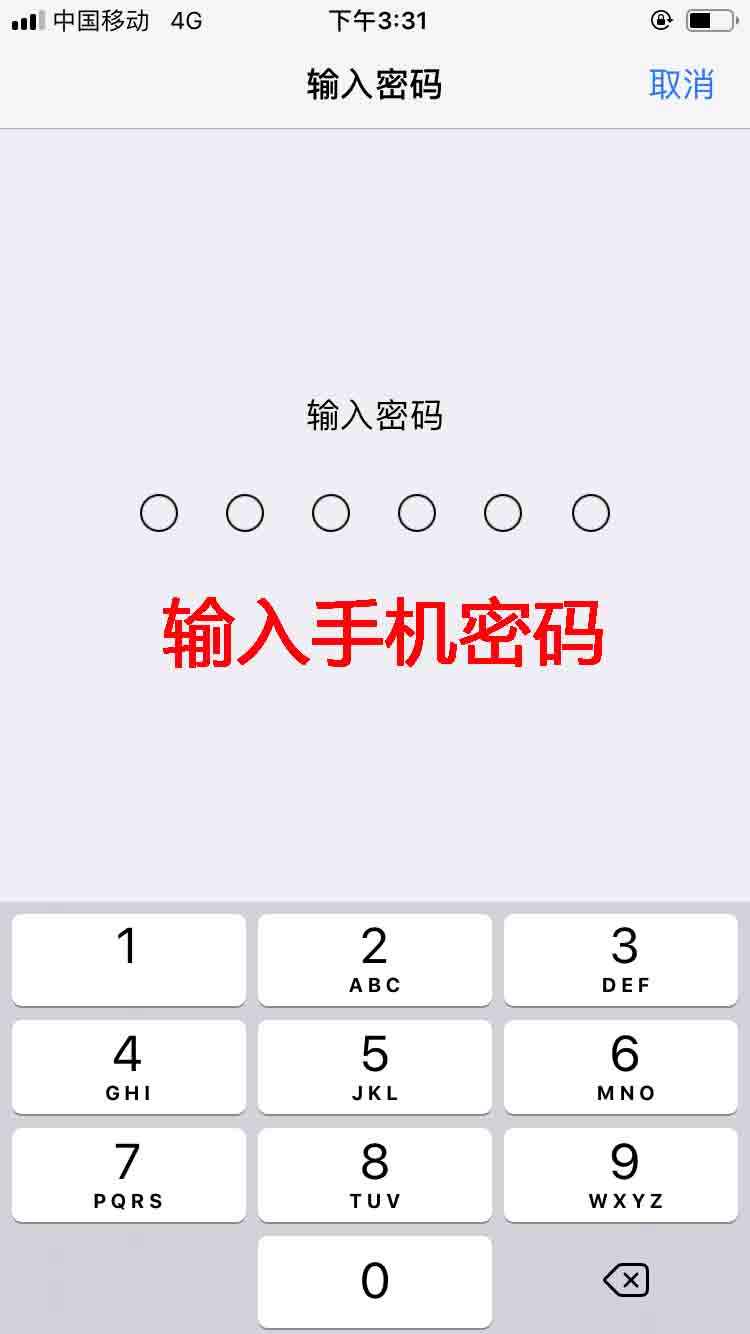Screen dimensions: 750x1334
Task: Tap the 7 PQRS key
Action: click(x=128, y=1175)
